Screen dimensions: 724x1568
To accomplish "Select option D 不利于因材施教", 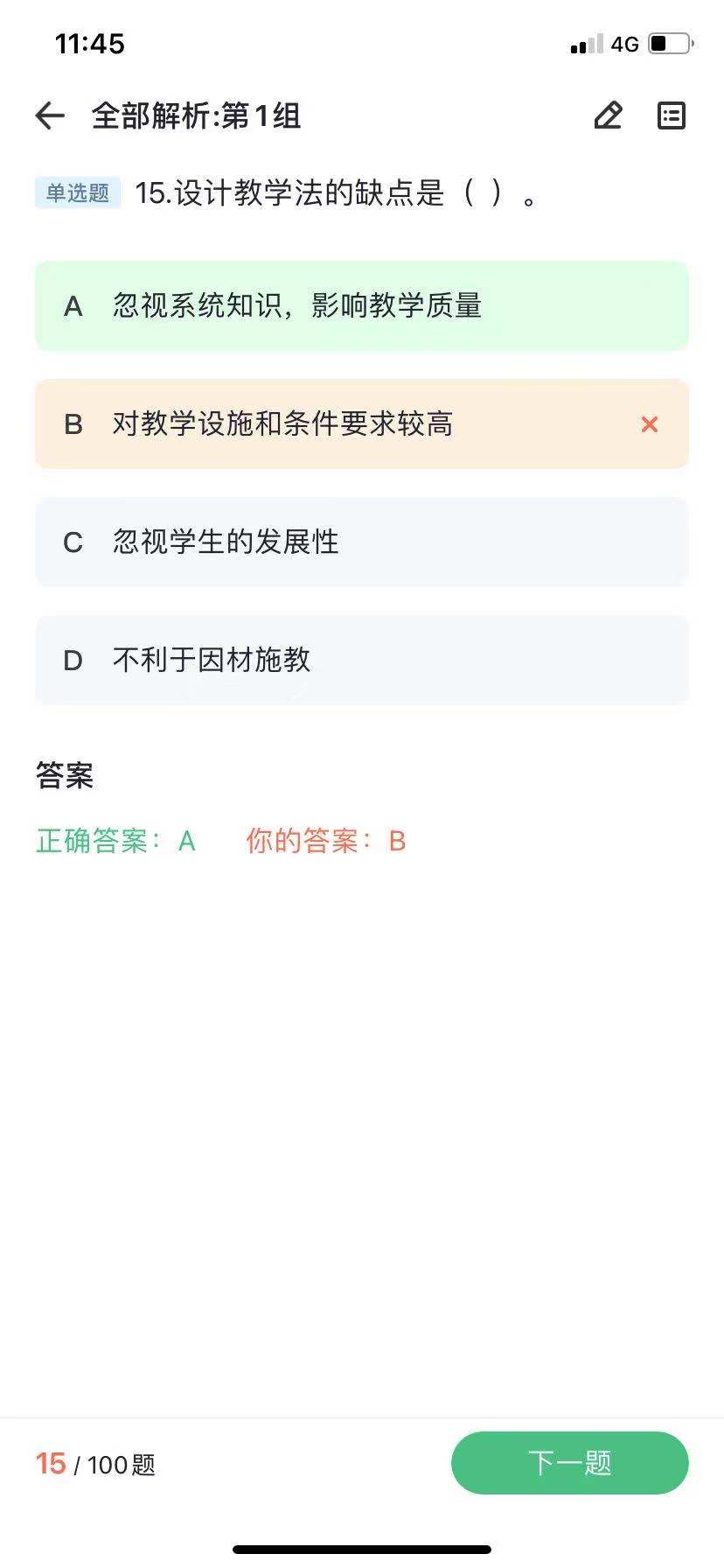I will (362, 660).
